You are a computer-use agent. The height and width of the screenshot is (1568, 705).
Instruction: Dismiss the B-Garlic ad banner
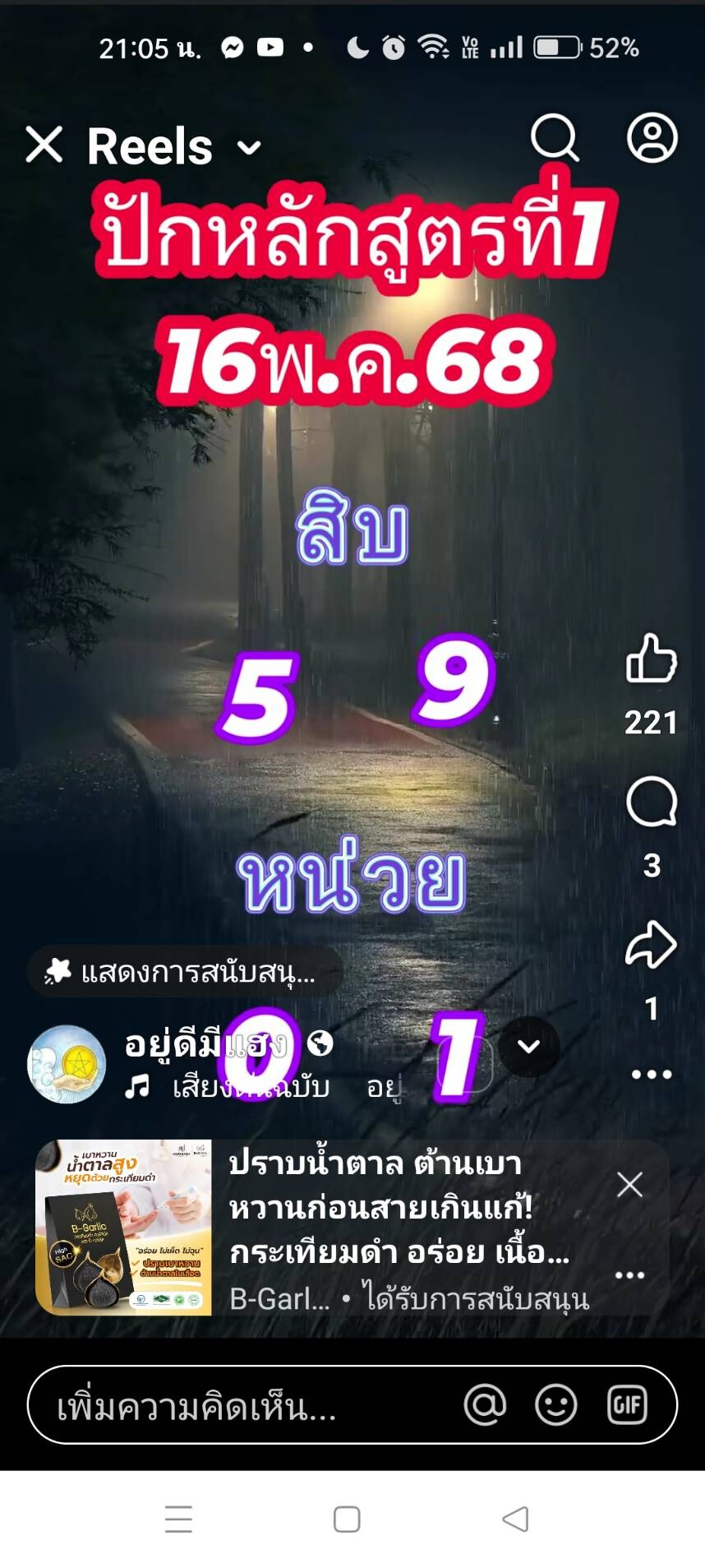coord(629,1185)
